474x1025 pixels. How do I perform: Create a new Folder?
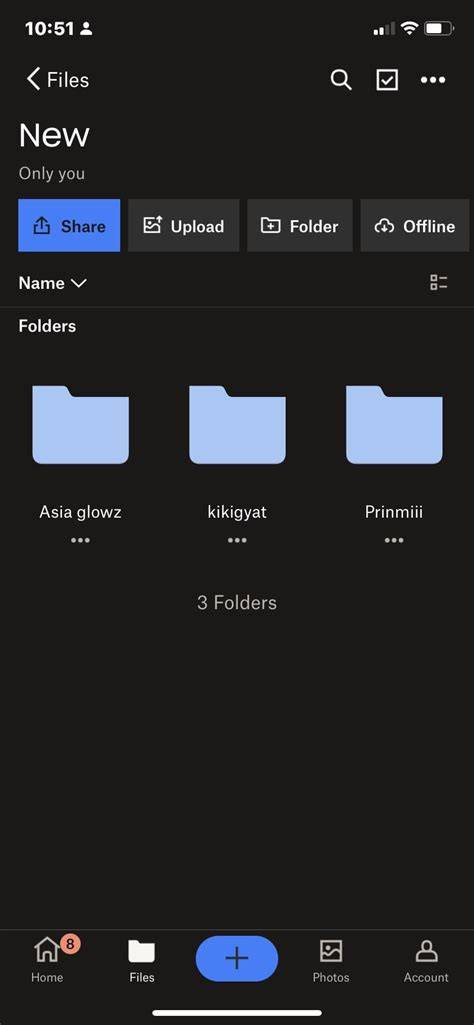click(300, 226)
